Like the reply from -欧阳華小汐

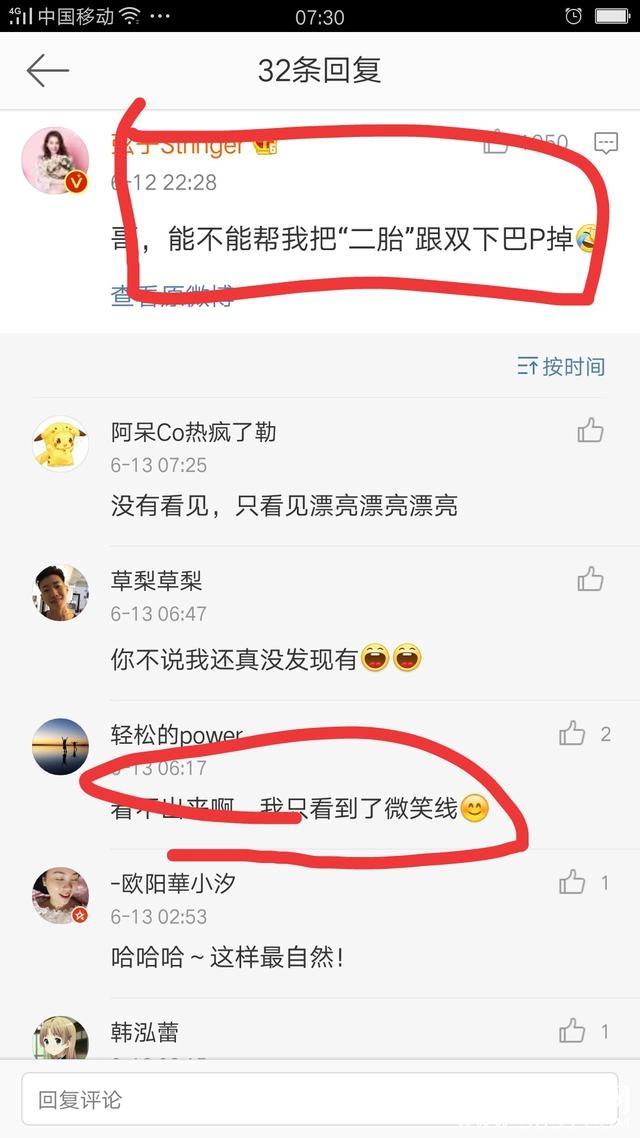(573, 882)
